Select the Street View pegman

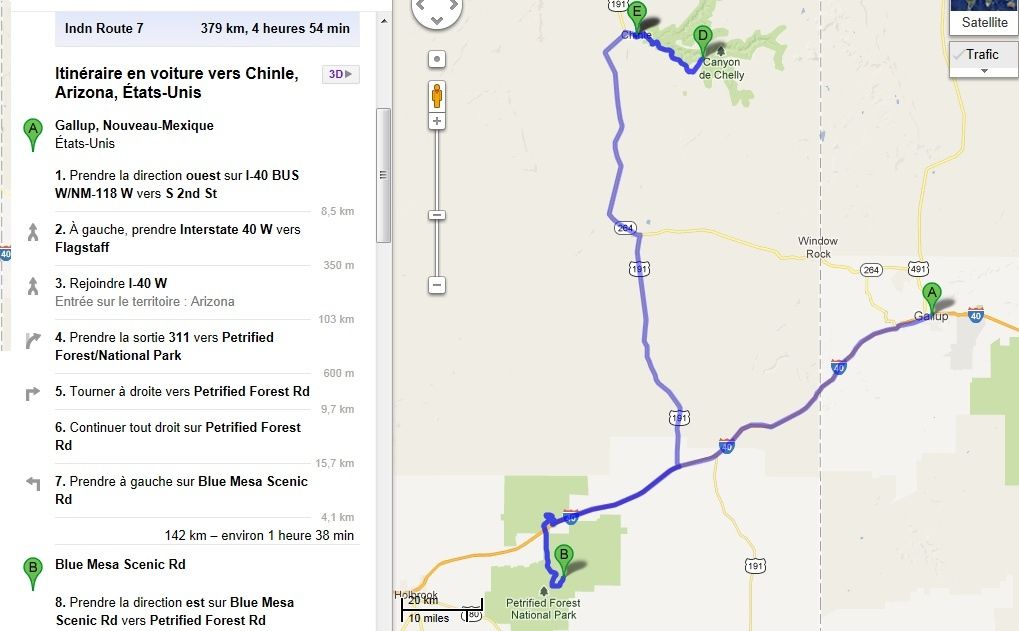tap(436, 96)
